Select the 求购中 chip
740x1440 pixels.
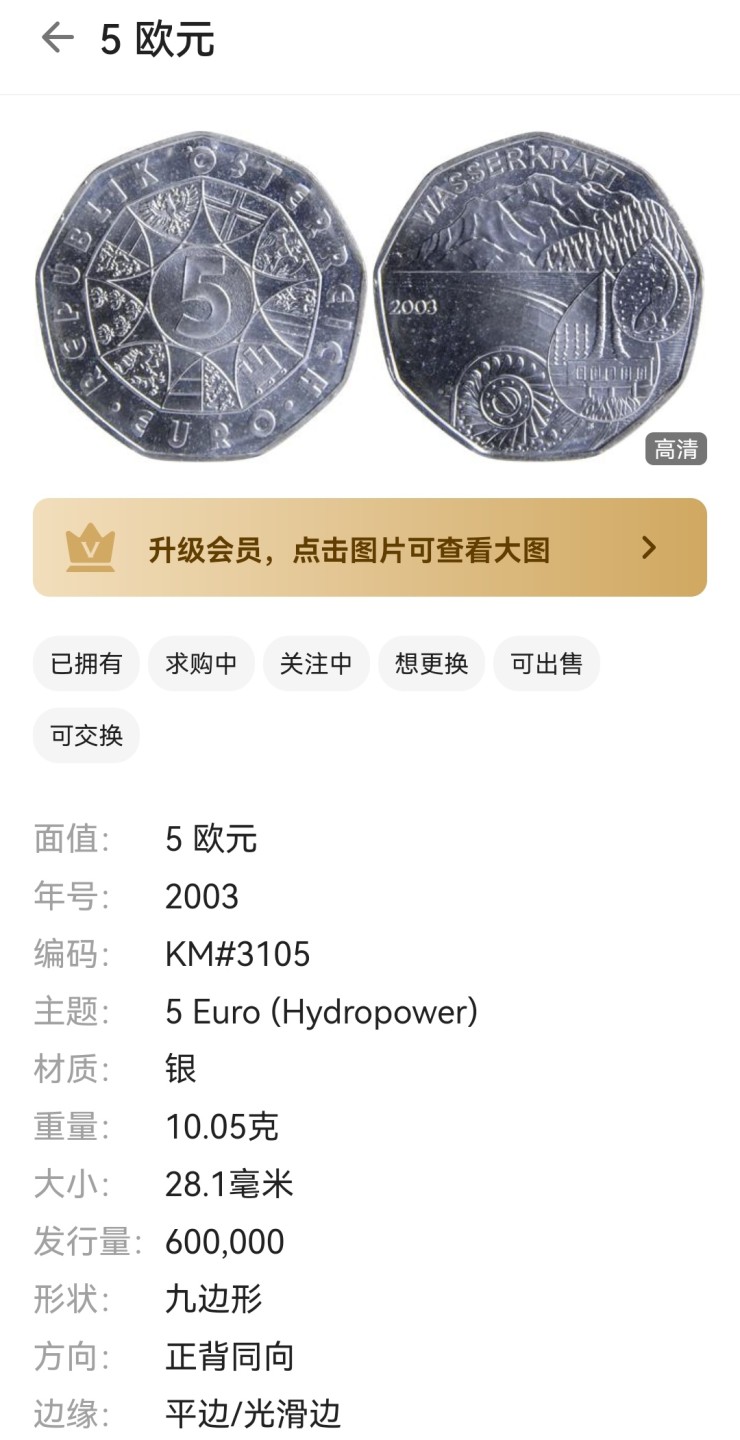tap(201, 664)
